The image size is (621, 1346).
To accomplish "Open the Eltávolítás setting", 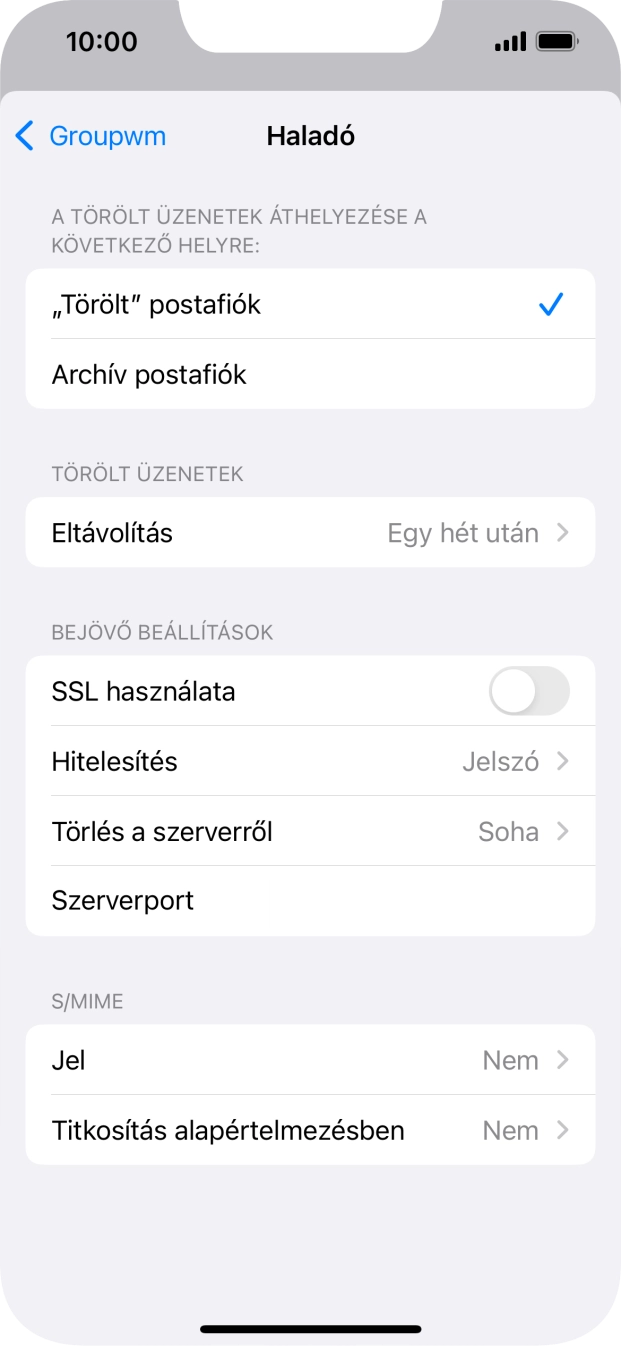I will pyautogui.click(x=310, y=533).
